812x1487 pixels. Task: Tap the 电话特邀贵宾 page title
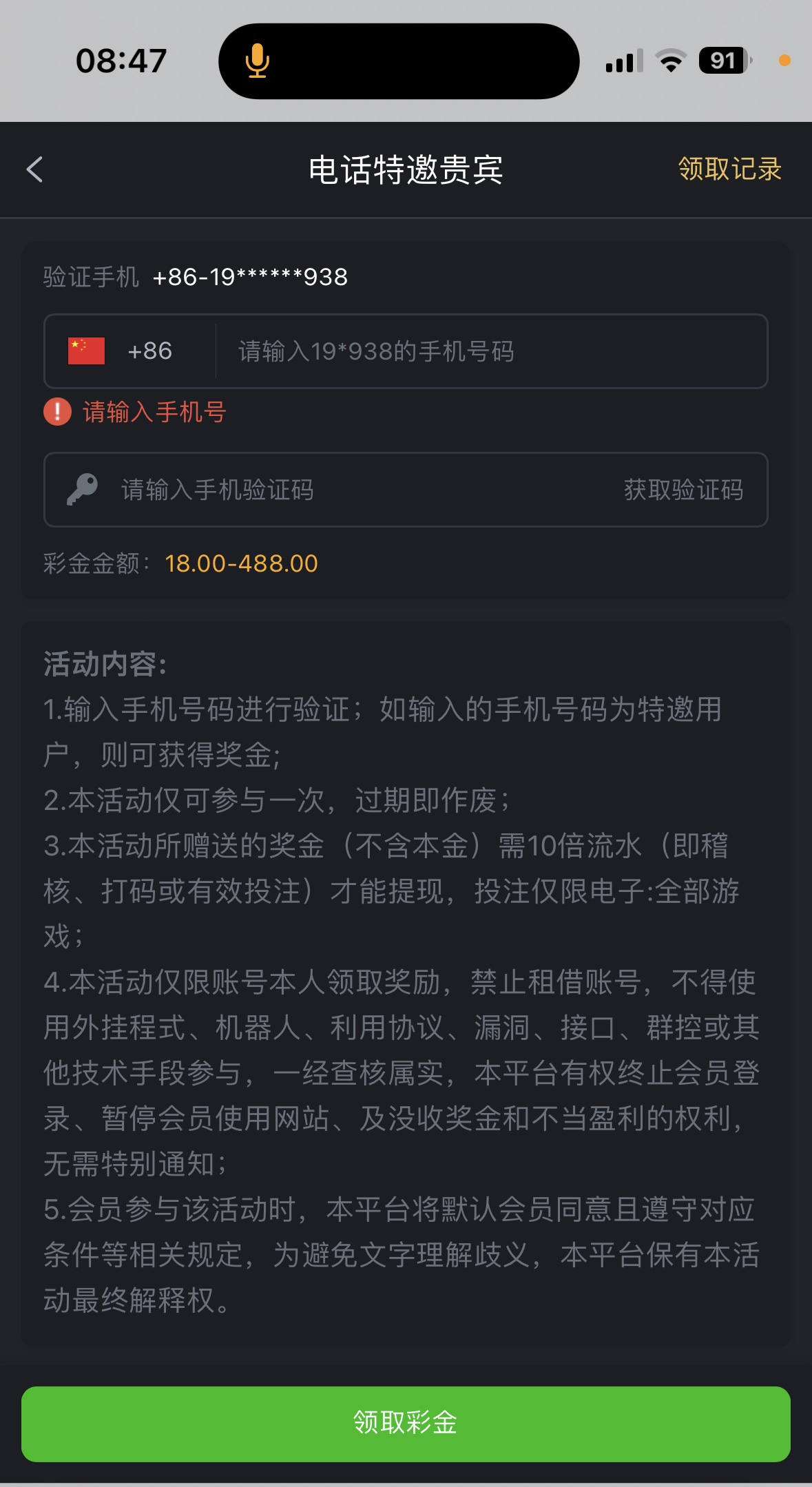406,170
